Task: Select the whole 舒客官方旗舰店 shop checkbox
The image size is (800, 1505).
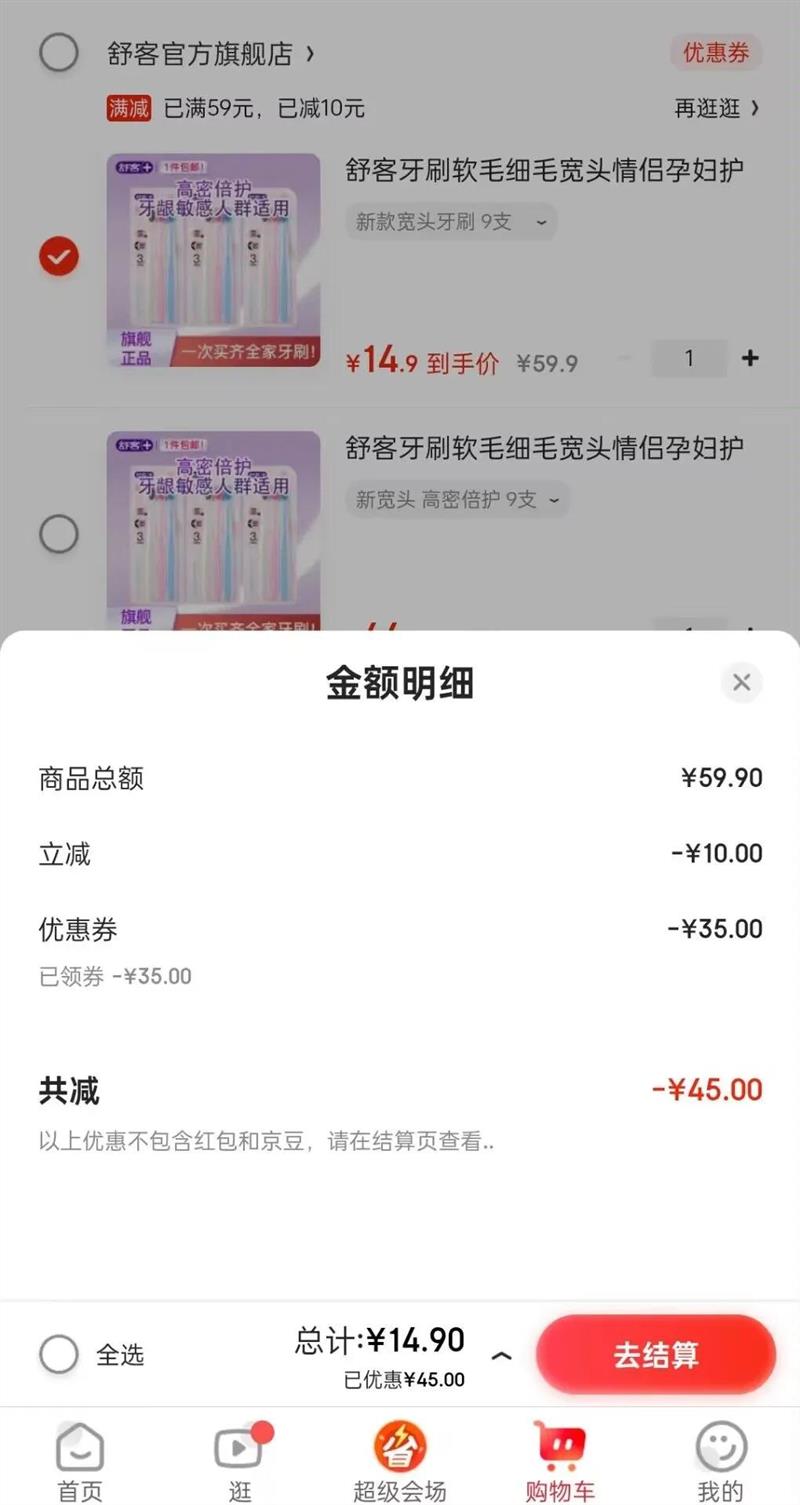Action: click(x=59, y=53)
